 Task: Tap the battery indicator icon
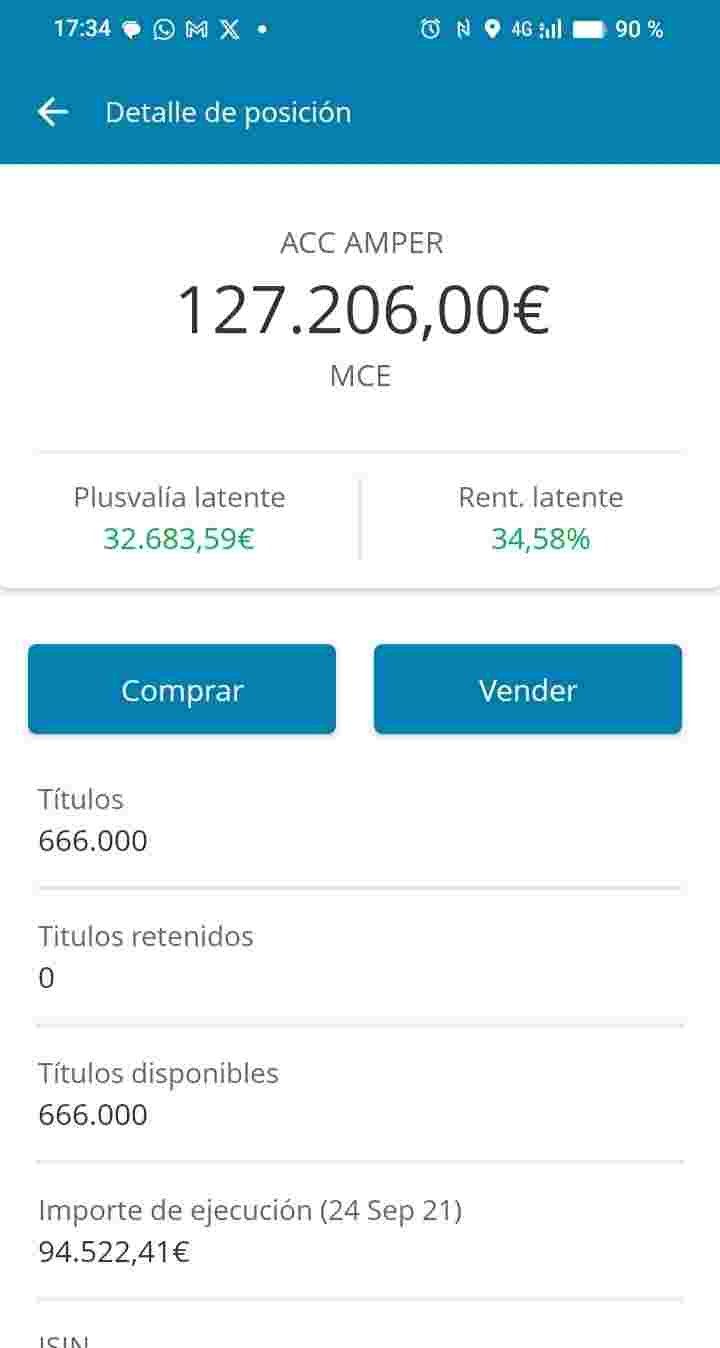coord(590,30)
